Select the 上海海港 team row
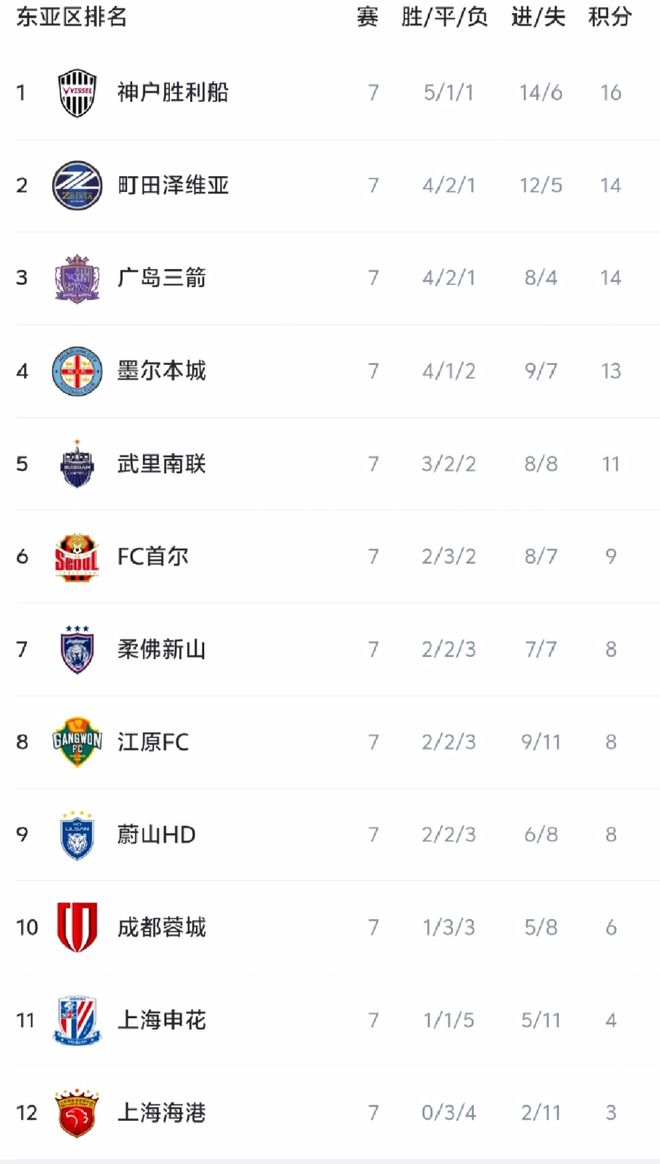The image size is (660, 1164). 162,1113
